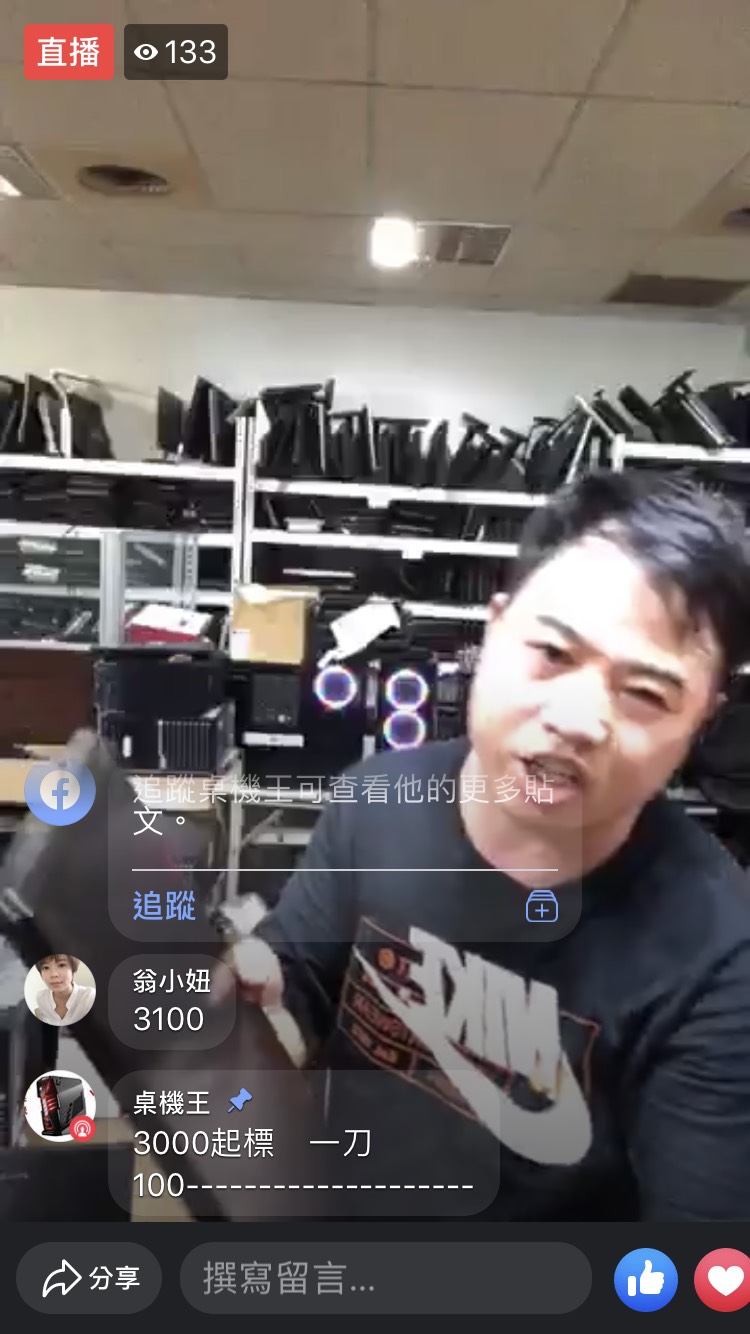Tap the 分享 share button
The height and width of the screenshot is (1334, 750).
point(90,1278)
